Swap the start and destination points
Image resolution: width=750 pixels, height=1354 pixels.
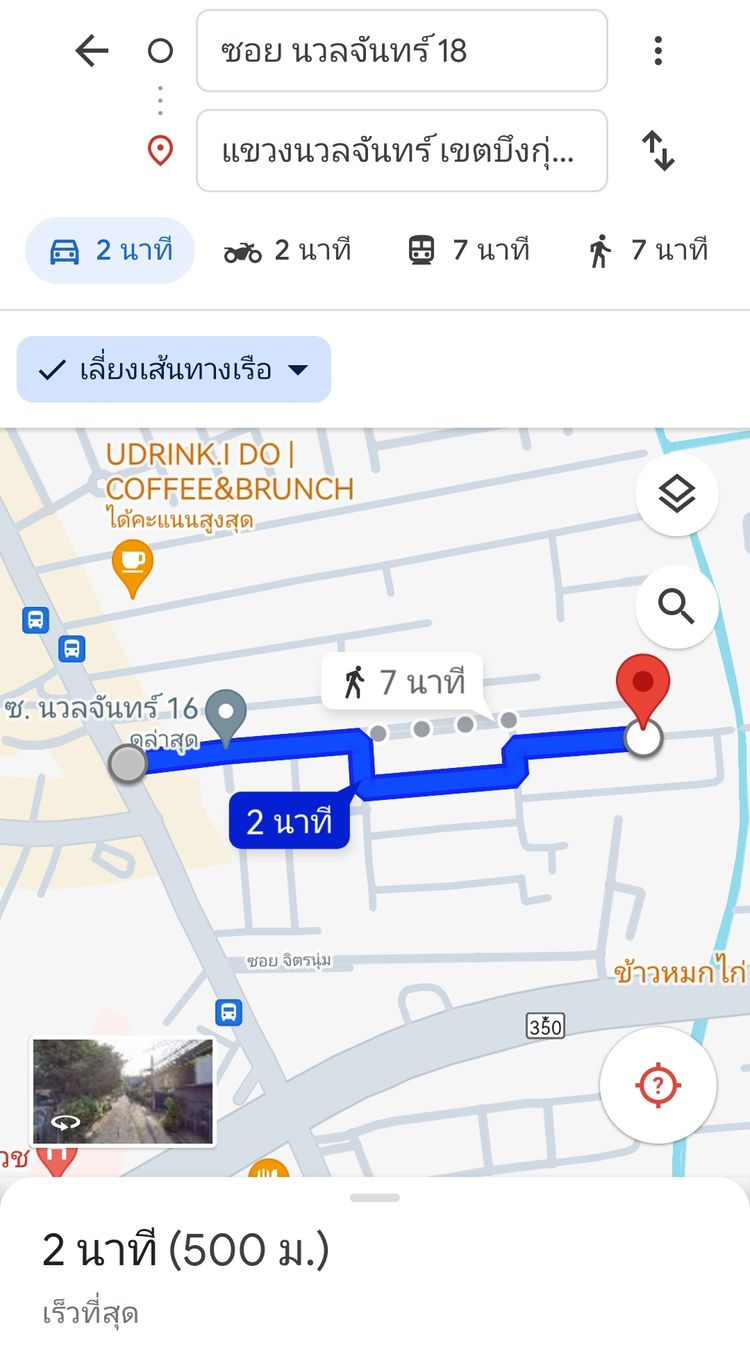[x=657, y=151]
